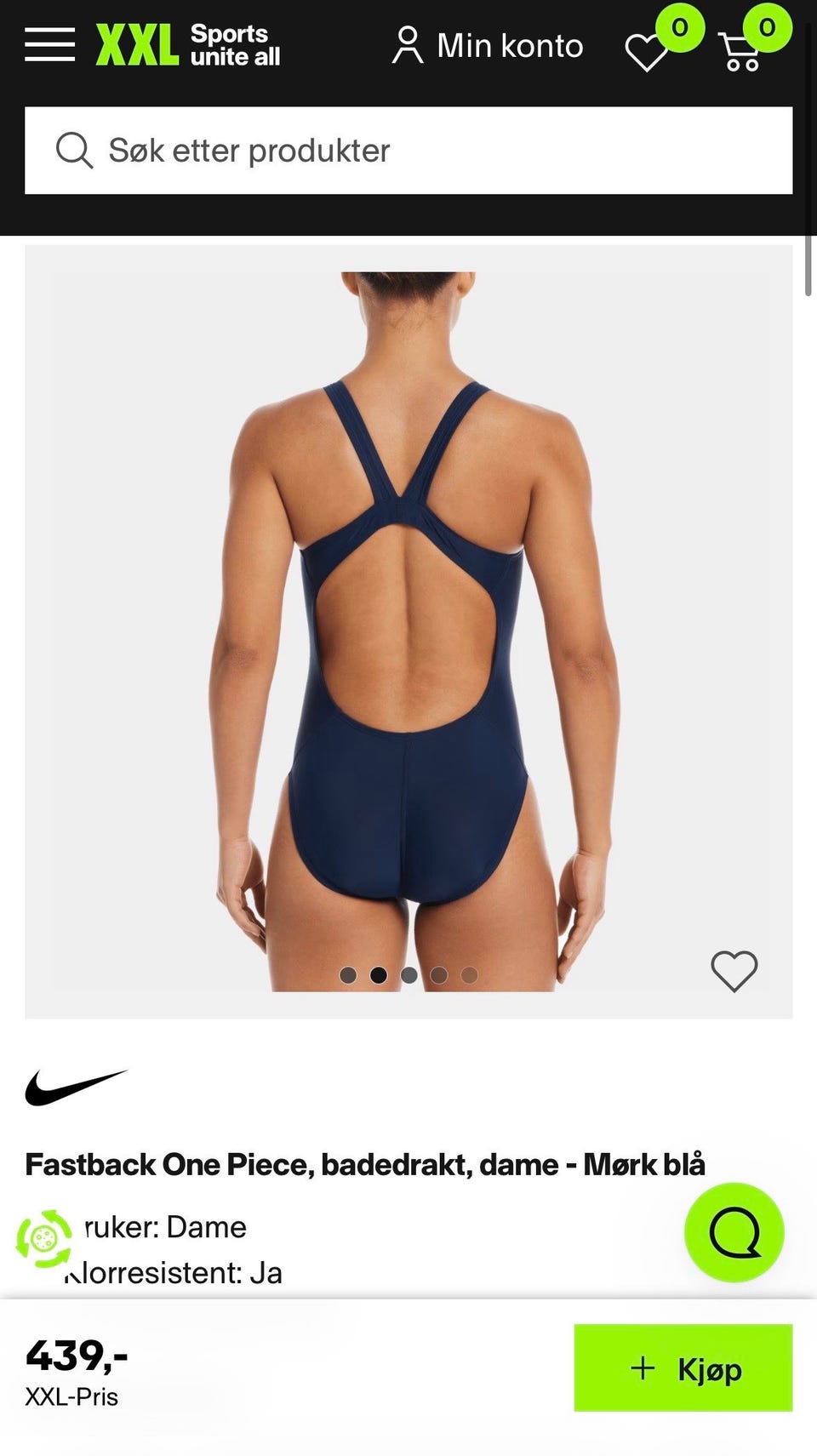Jump to the last image dot
The width and height of the screenshot is (817, 1456).
470,975
